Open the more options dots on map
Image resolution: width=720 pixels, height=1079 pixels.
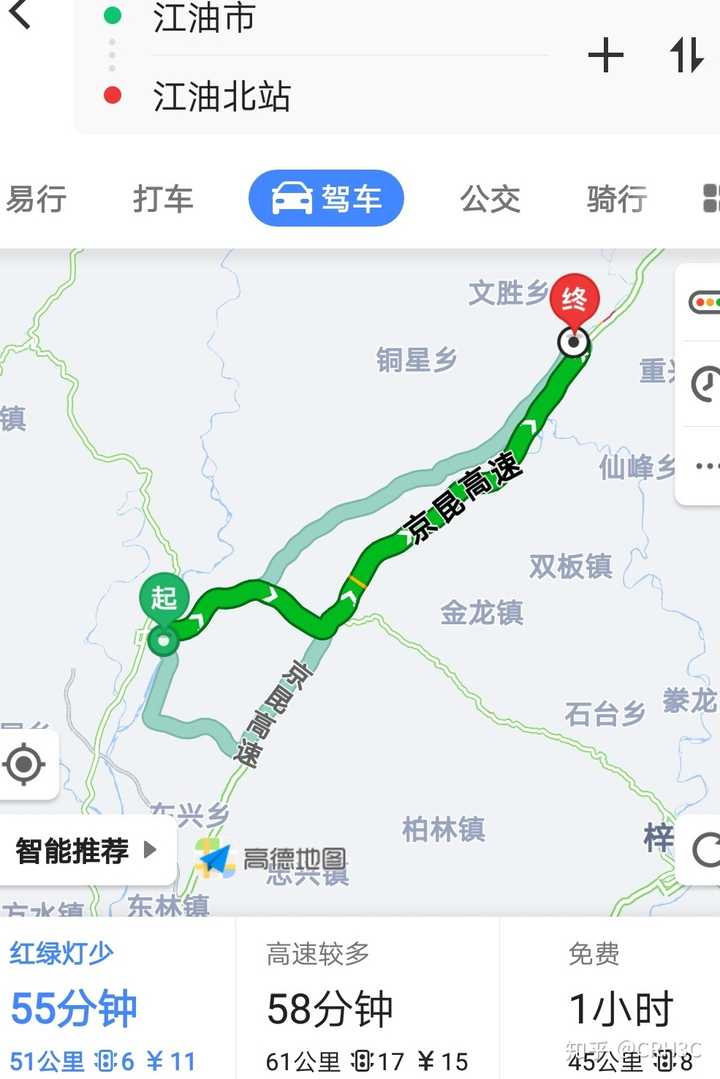tap(706, 465)
